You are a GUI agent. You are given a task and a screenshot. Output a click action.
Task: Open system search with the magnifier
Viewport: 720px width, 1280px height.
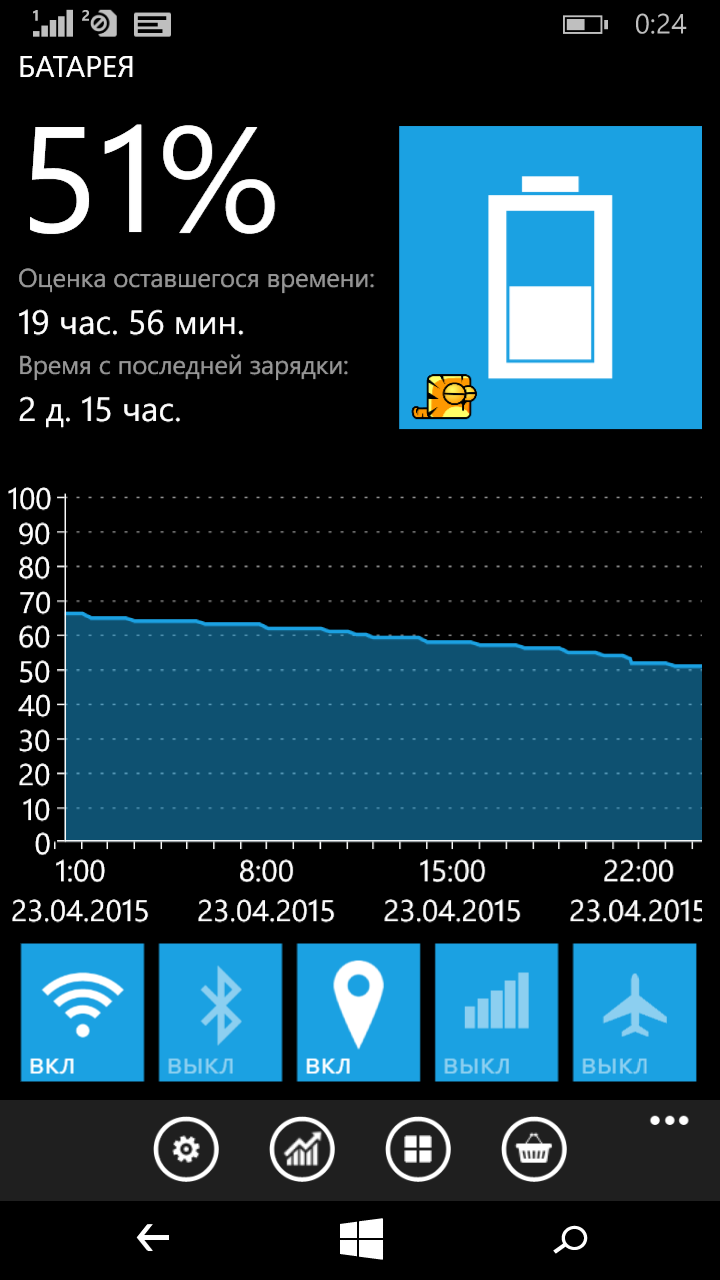[x=570, y=1239]
